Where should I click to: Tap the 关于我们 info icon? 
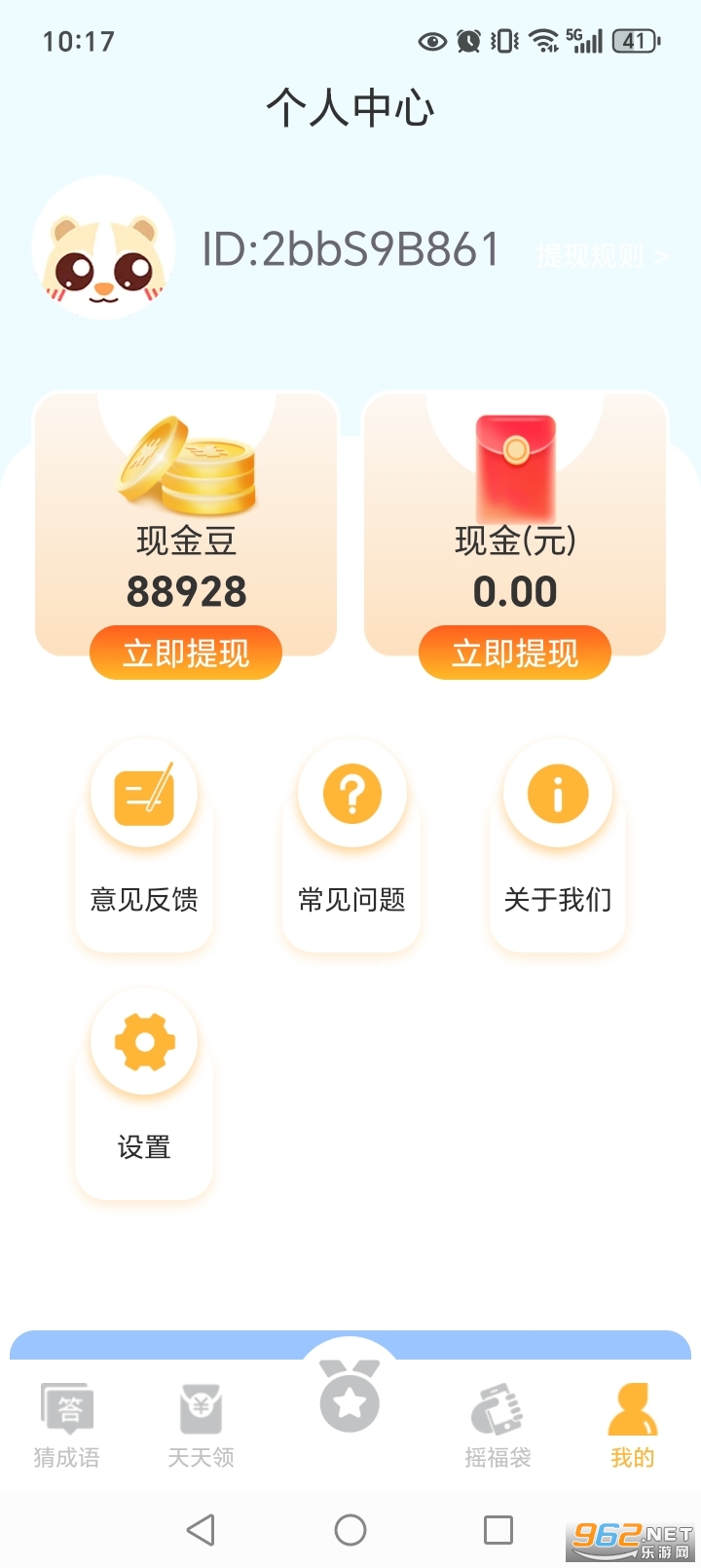(x=557, y=792)
